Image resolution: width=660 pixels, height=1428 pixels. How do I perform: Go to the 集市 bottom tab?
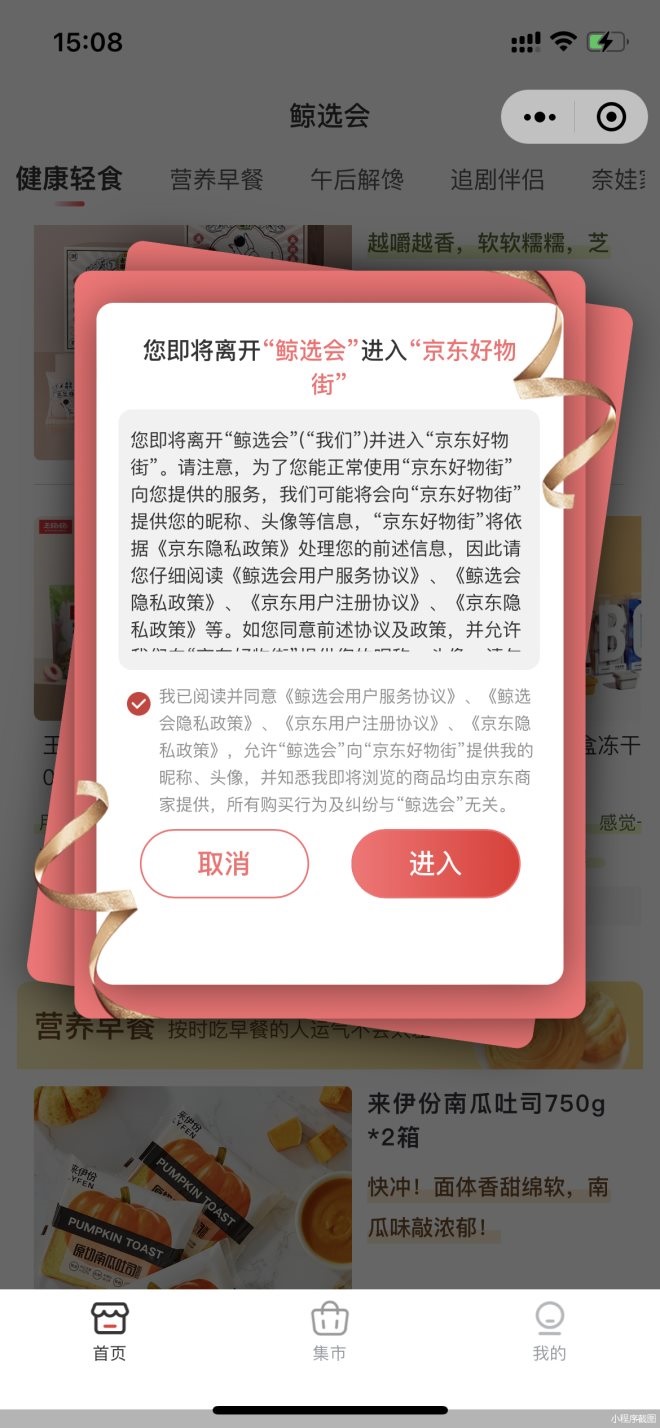[329, 1332]
